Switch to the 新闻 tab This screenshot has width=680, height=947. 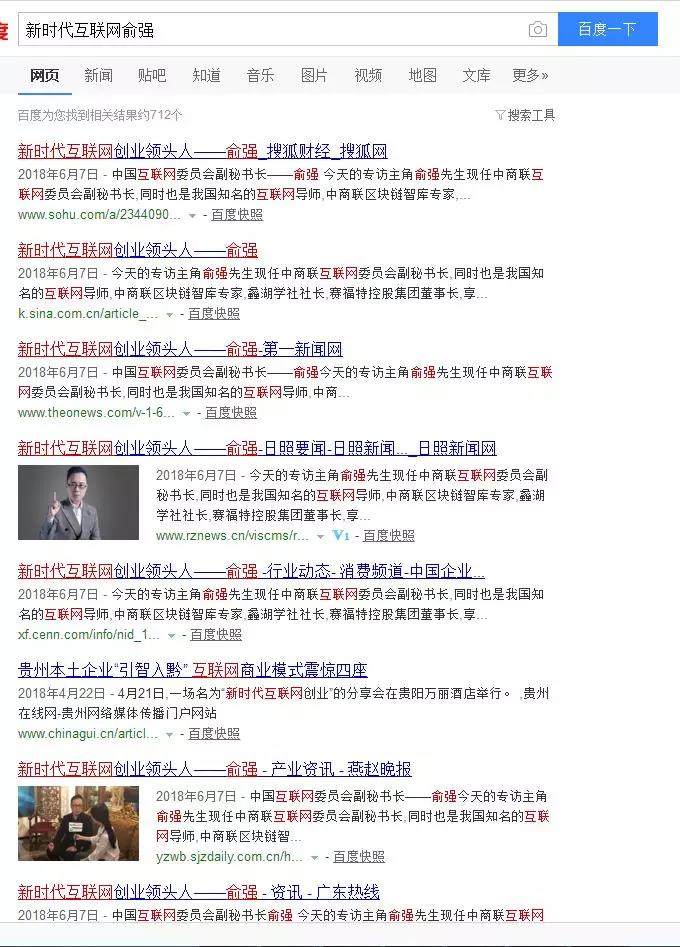[98, 75]
